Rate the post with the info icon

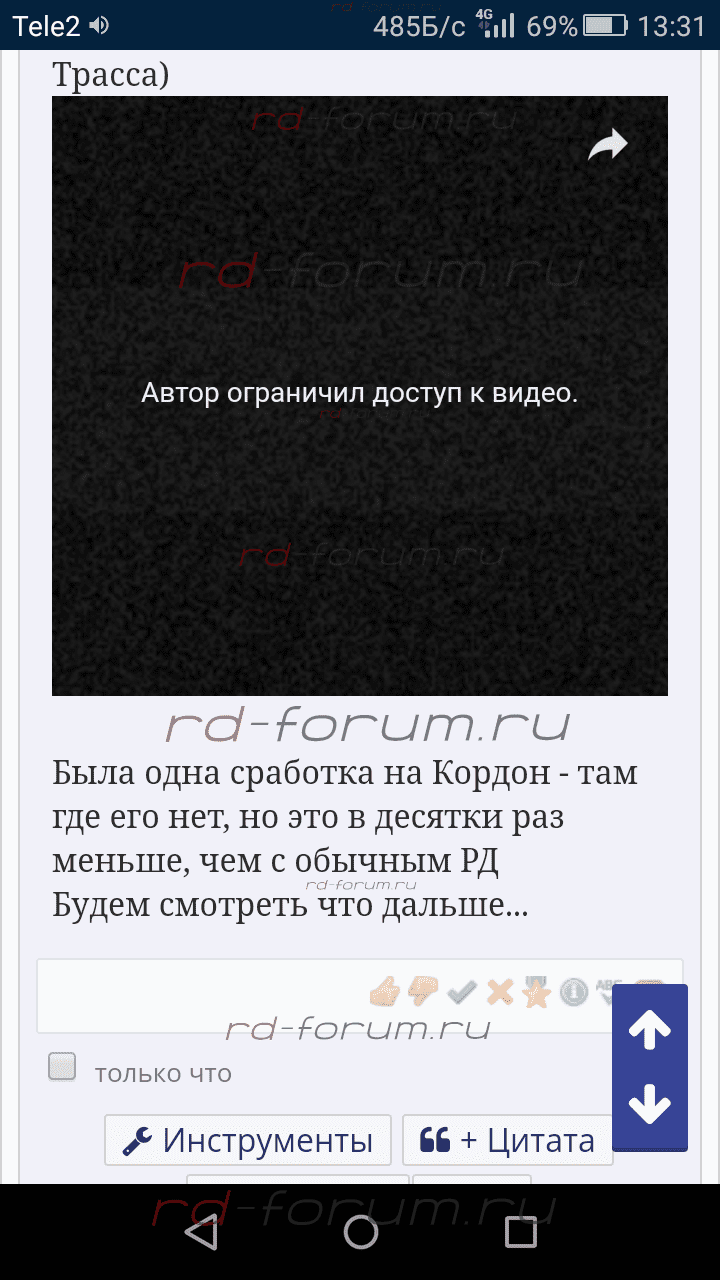[573, 991]
